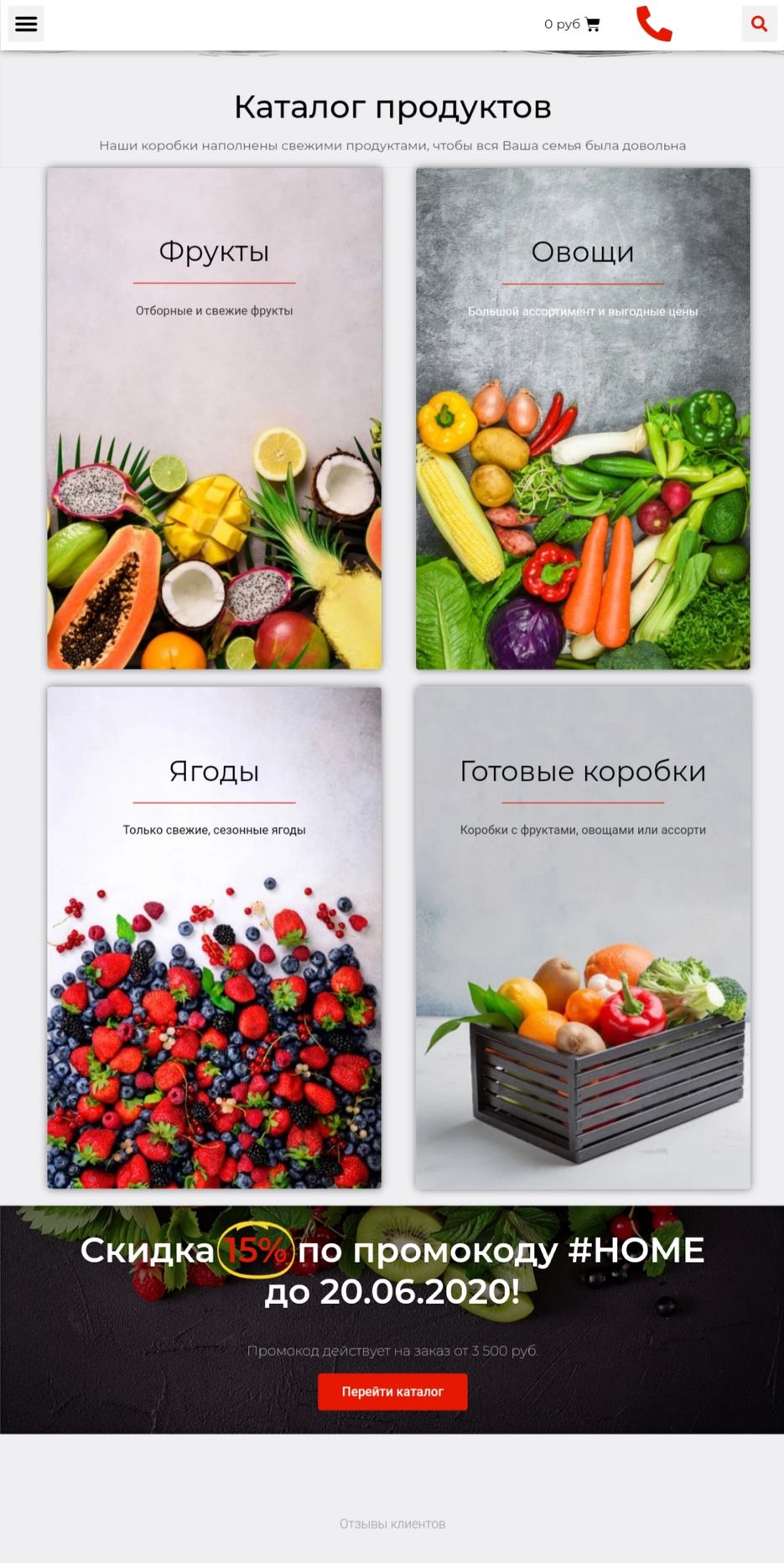Open the shopping cart showing 0 руб

click(x=572, y=24)
